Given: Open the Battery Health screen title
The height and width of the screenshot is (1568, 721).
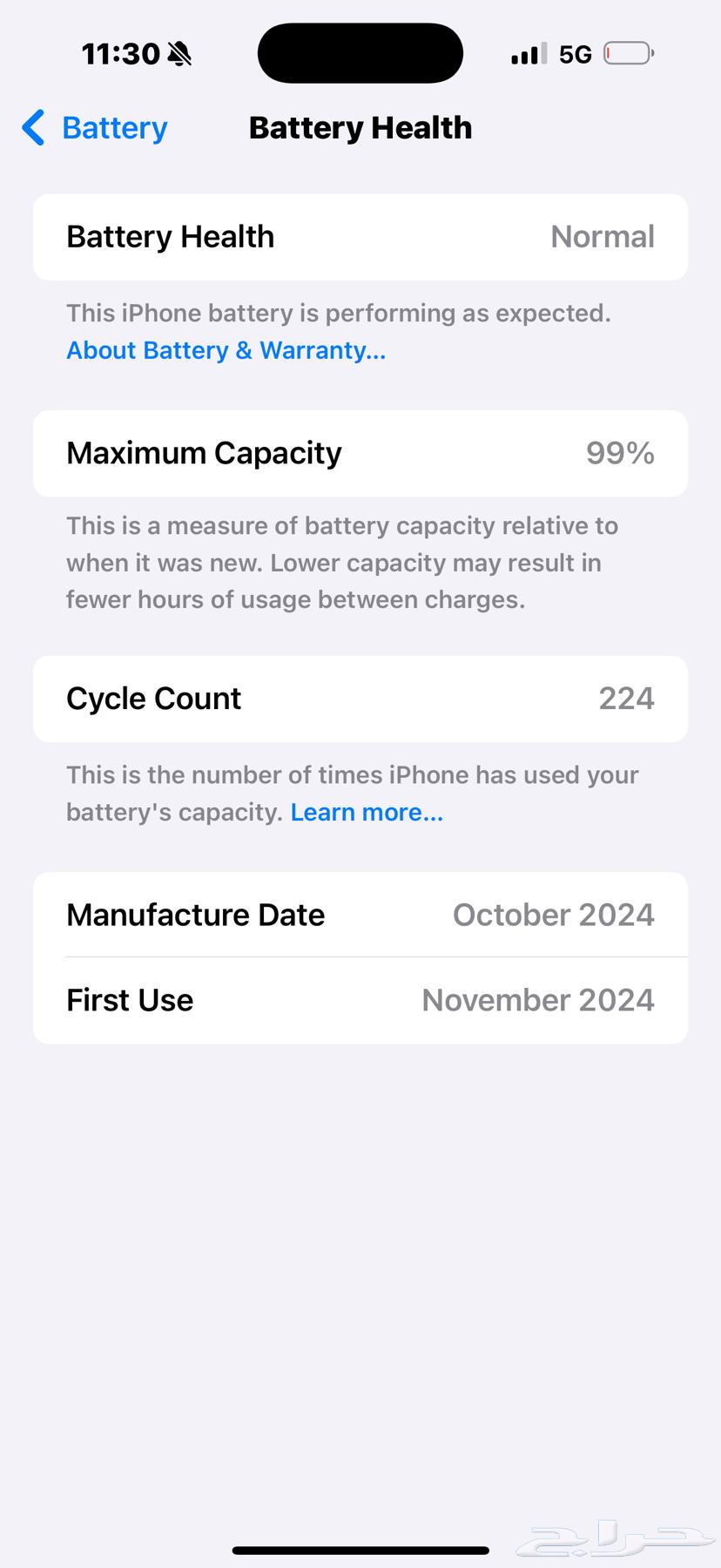Looking at the screenshot, I should click(x=360, y=127).
